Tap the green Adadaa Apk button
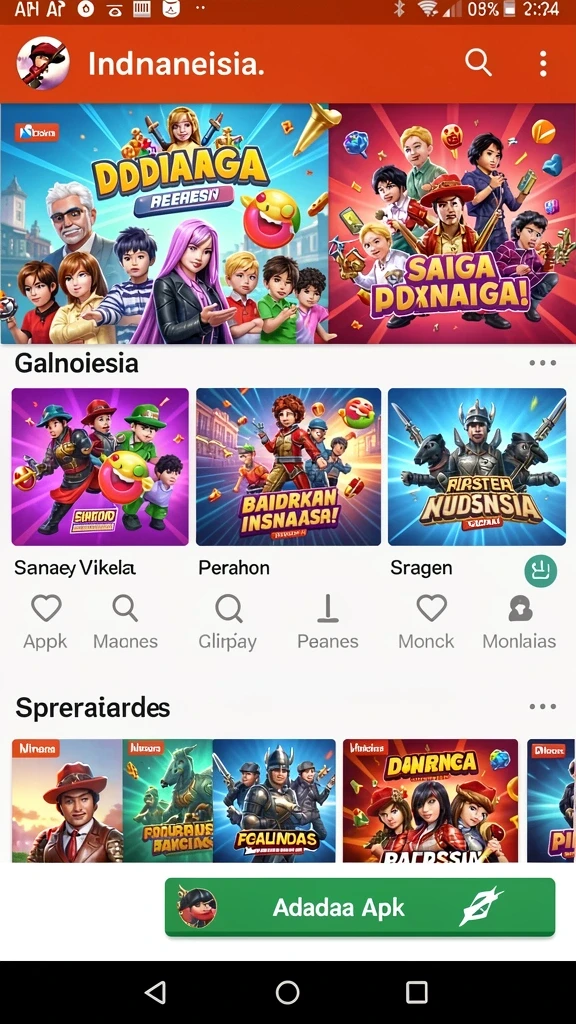This screenshot has width=576, height=1024. (360, 907)
